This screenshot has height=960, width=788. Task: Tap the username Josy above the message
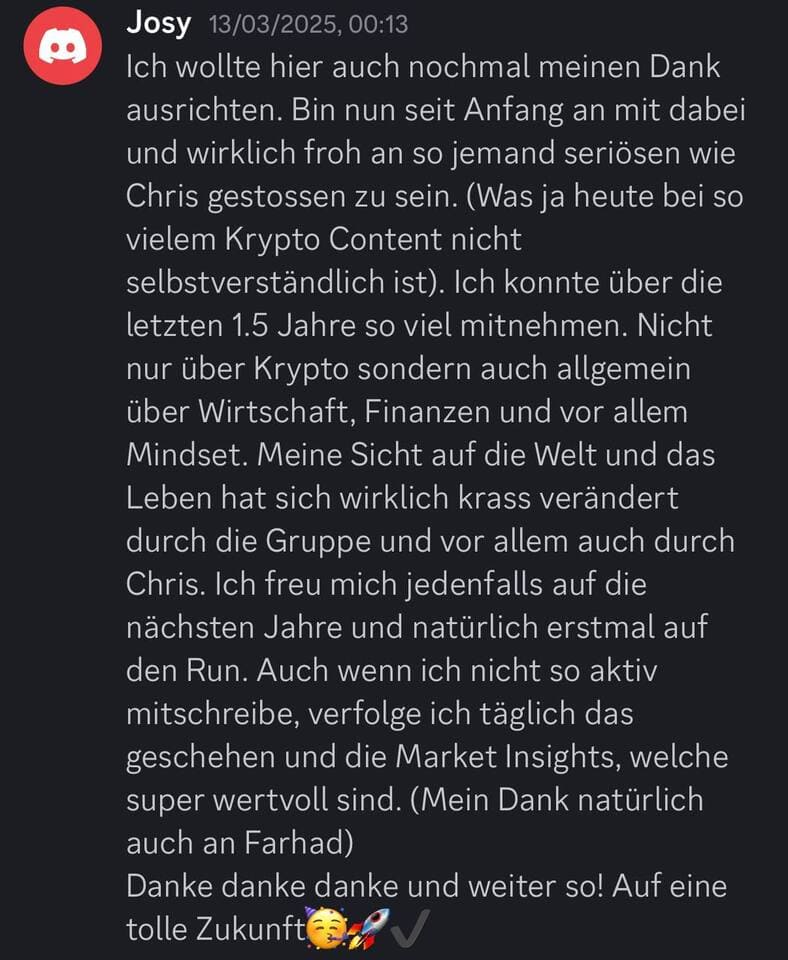(158, 23)
